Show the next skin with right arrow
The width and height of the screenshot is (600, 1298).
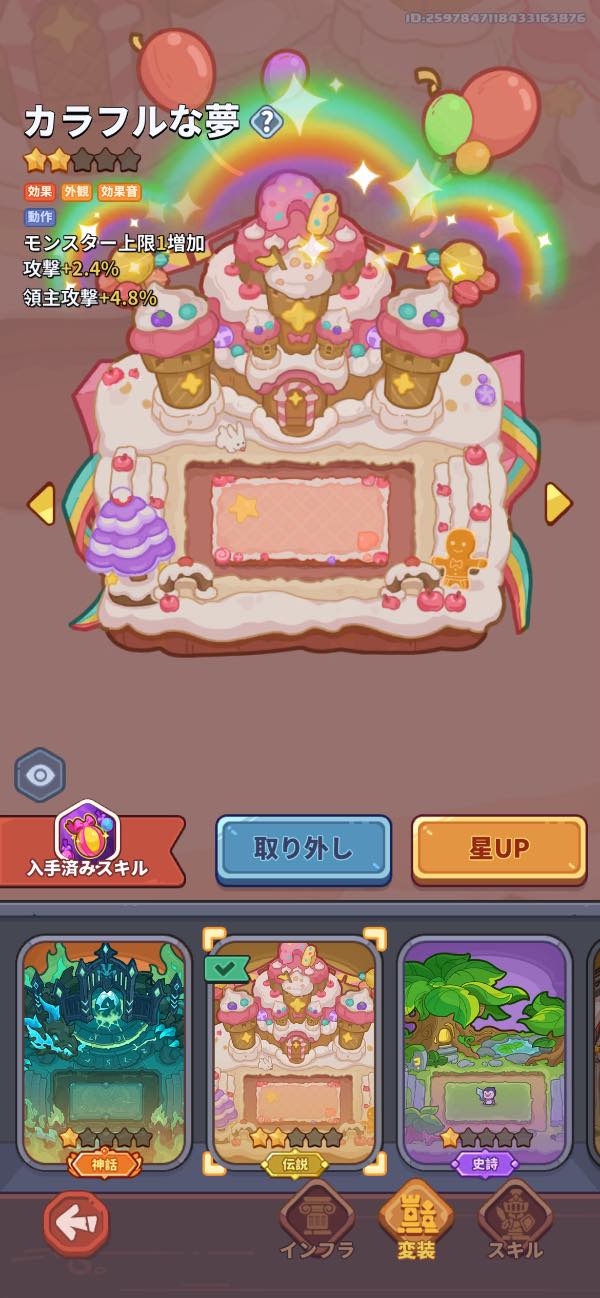(x=558, y=503)
